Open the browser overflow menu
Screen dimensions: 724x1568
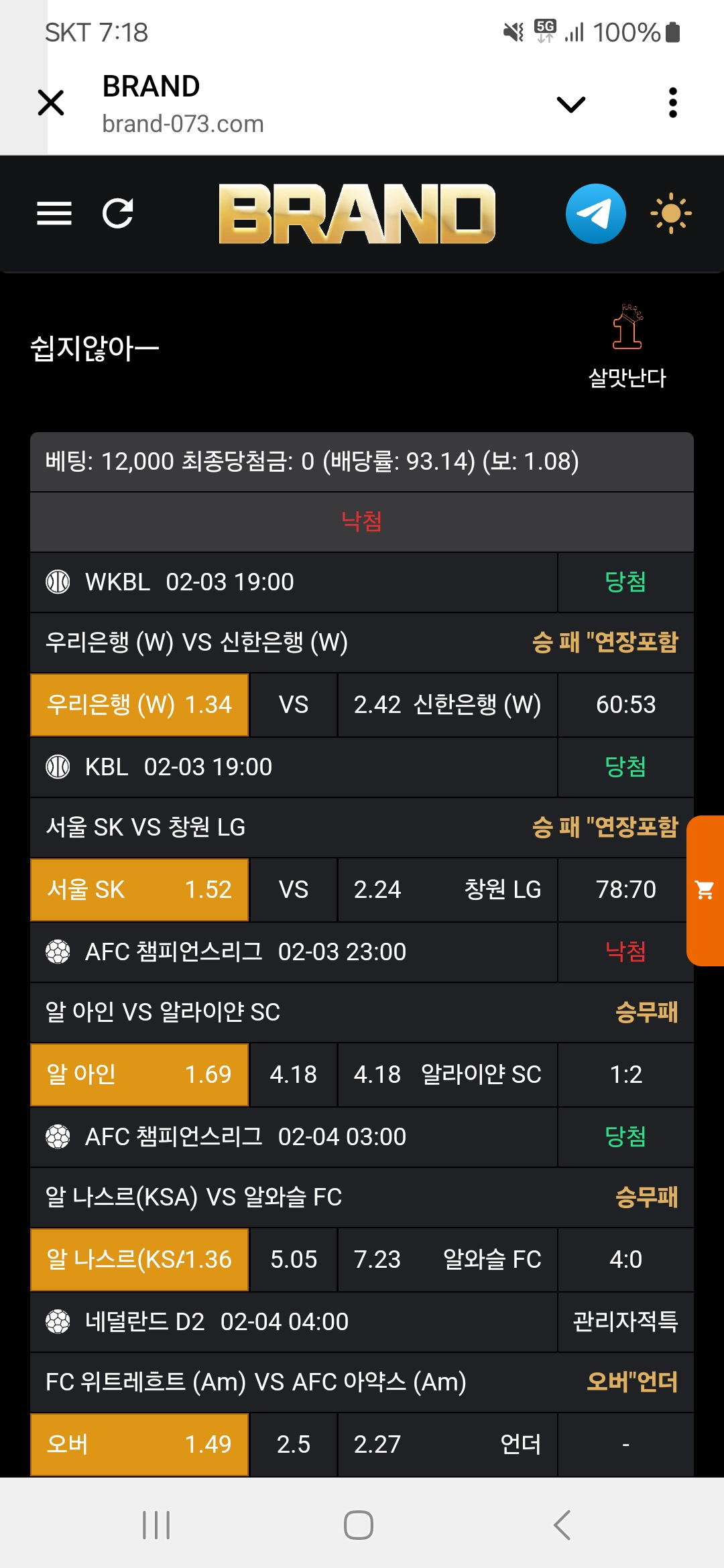click(673, 103)
